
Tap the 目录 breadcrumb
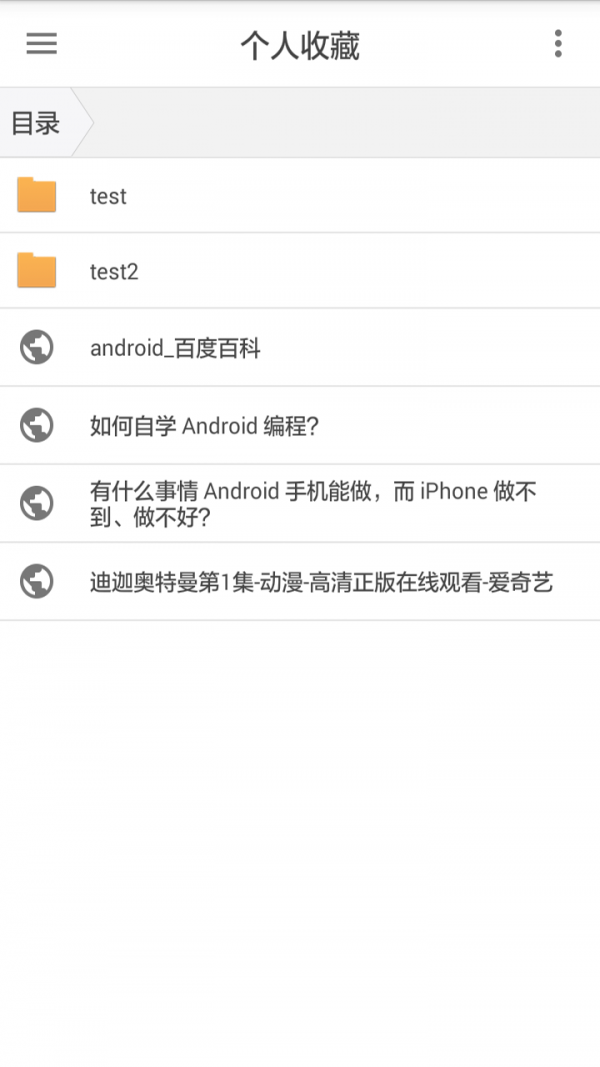[36, 123]
